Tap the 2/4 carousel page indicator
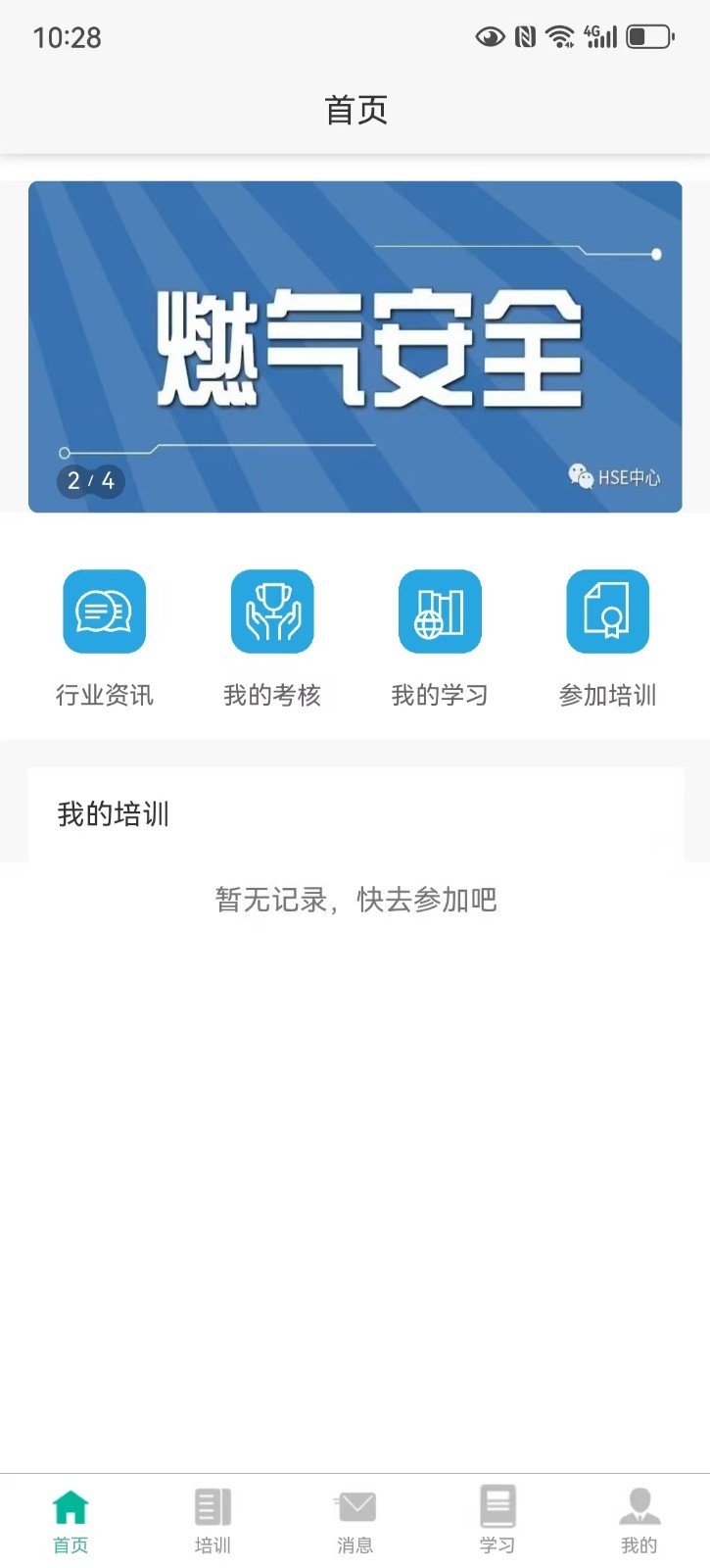Image resolution: width=710 pixels, height=1568 pixels. click(x=90, y=480)
